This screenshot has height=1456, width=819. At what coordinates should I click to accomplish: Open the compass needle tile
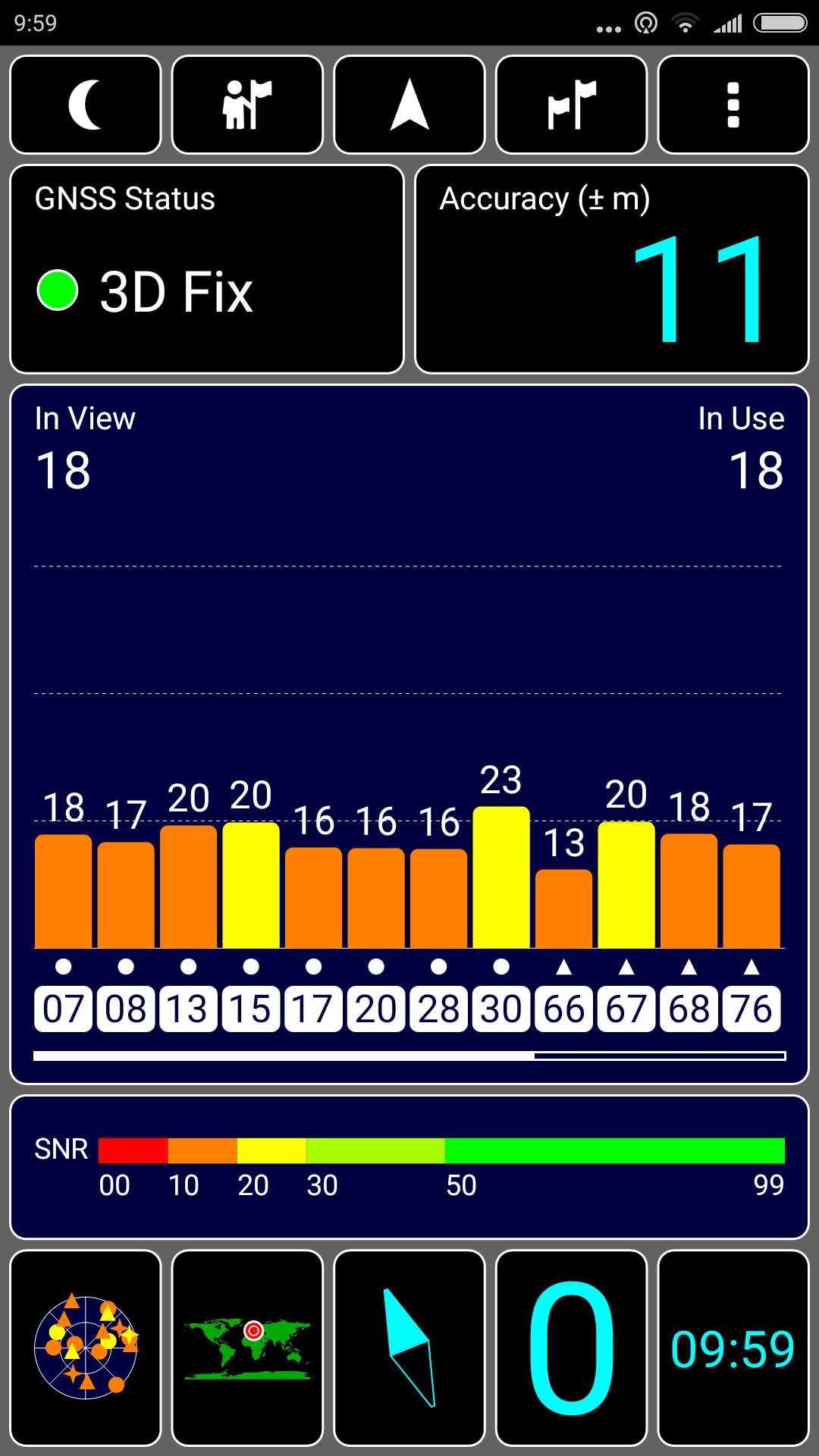point(409,1348)
